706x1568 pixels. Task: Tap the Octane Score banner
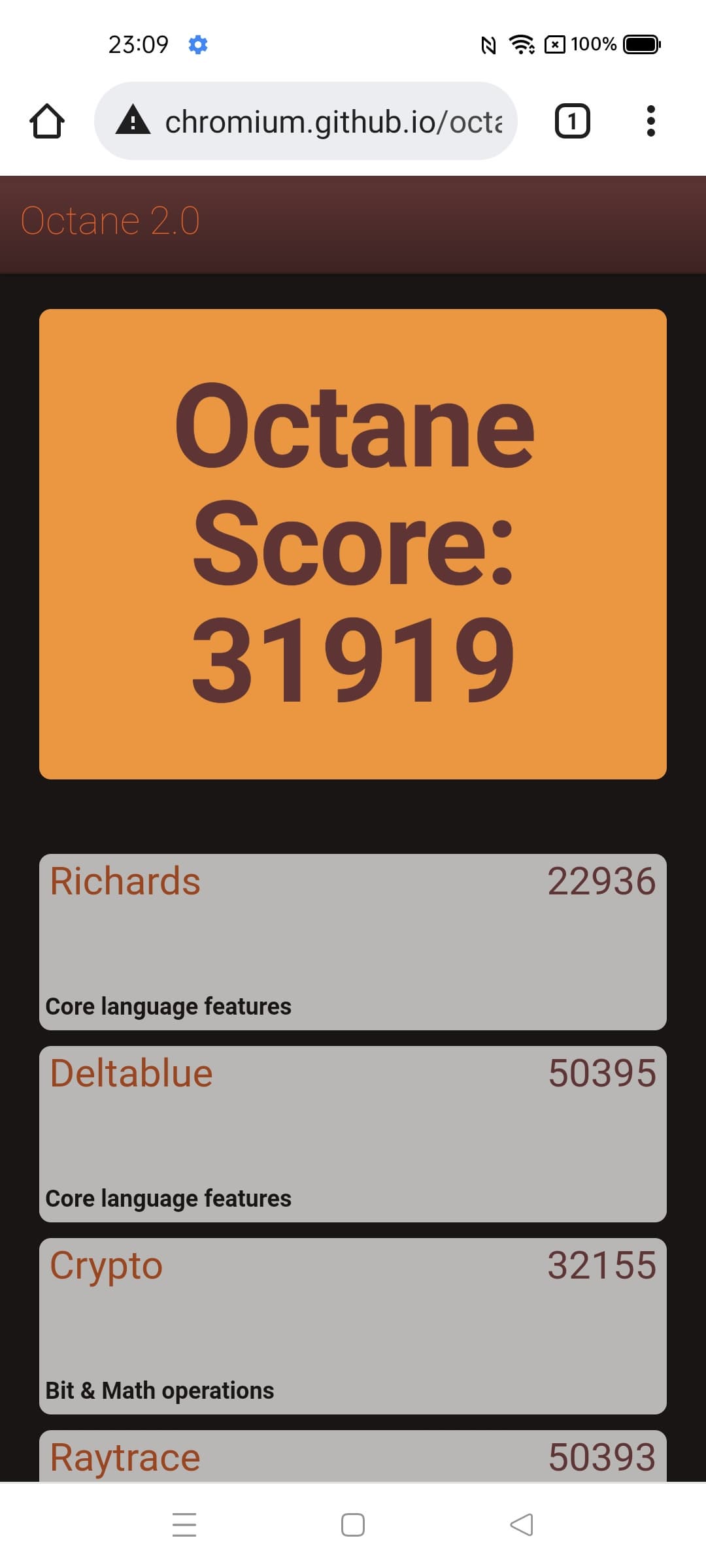click(353, 544)
